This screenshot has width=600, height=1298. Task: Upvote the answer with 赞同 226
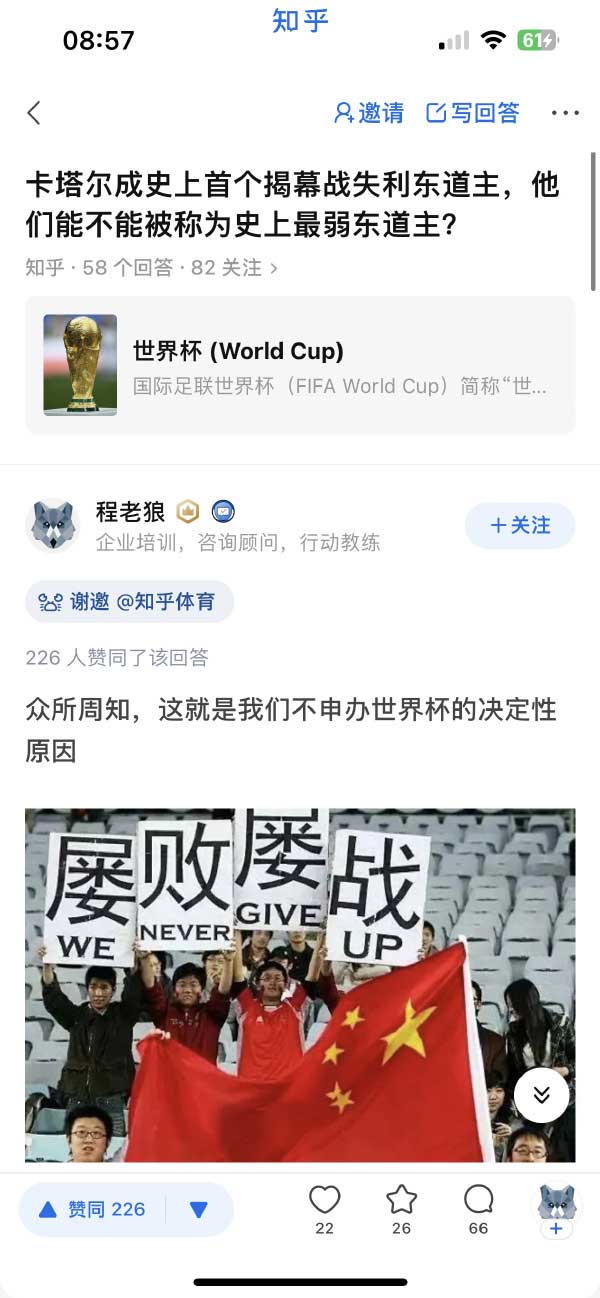pos(92,1209)
